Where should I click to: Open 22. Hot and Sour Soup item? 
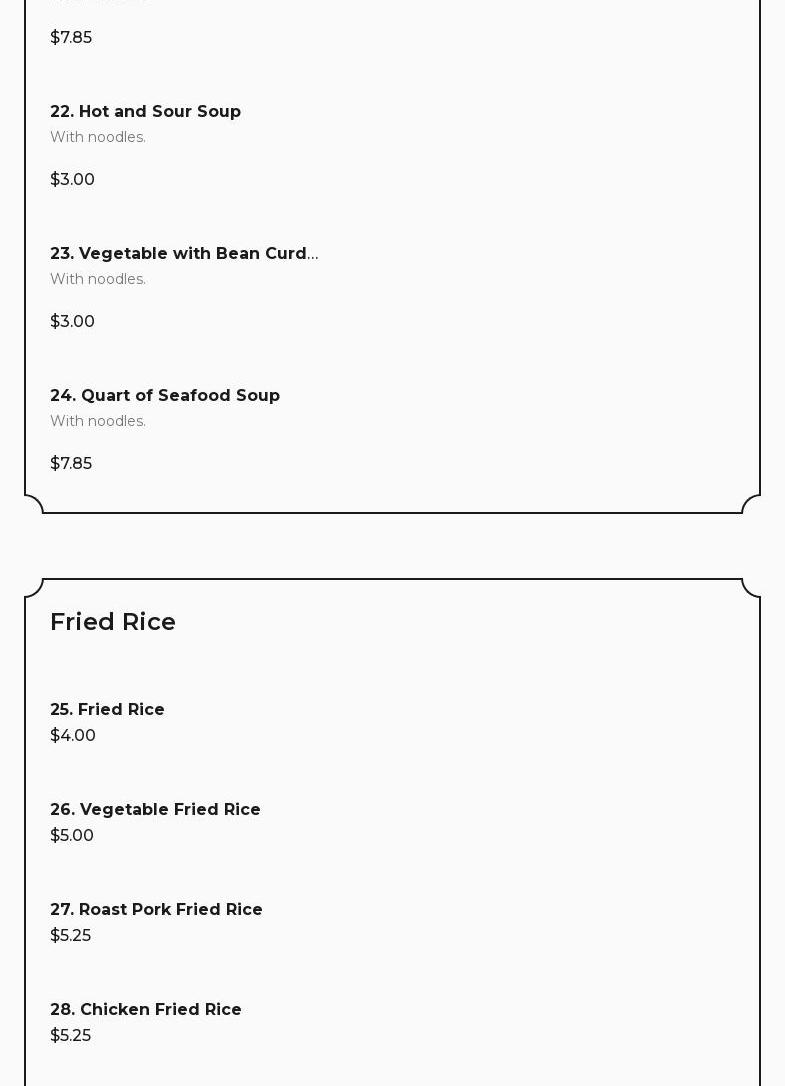click(x=146, y=112)
